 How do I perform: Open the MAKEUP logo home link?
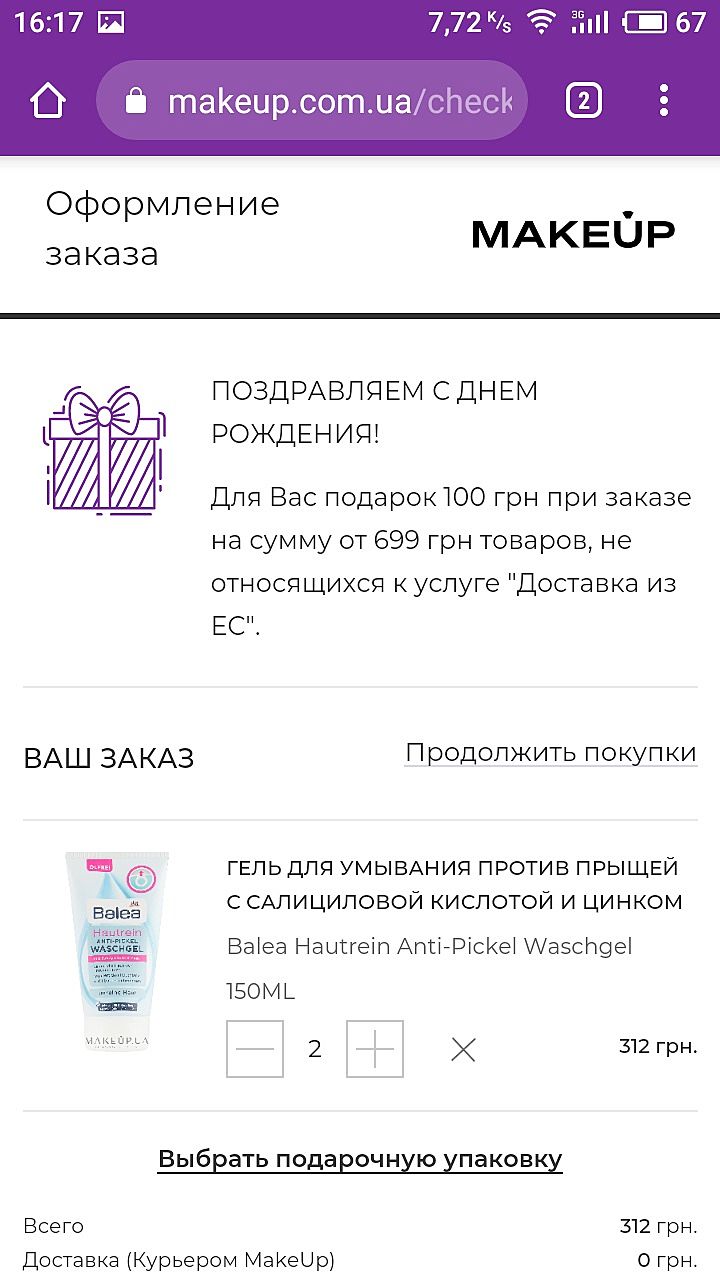point(573,232)
